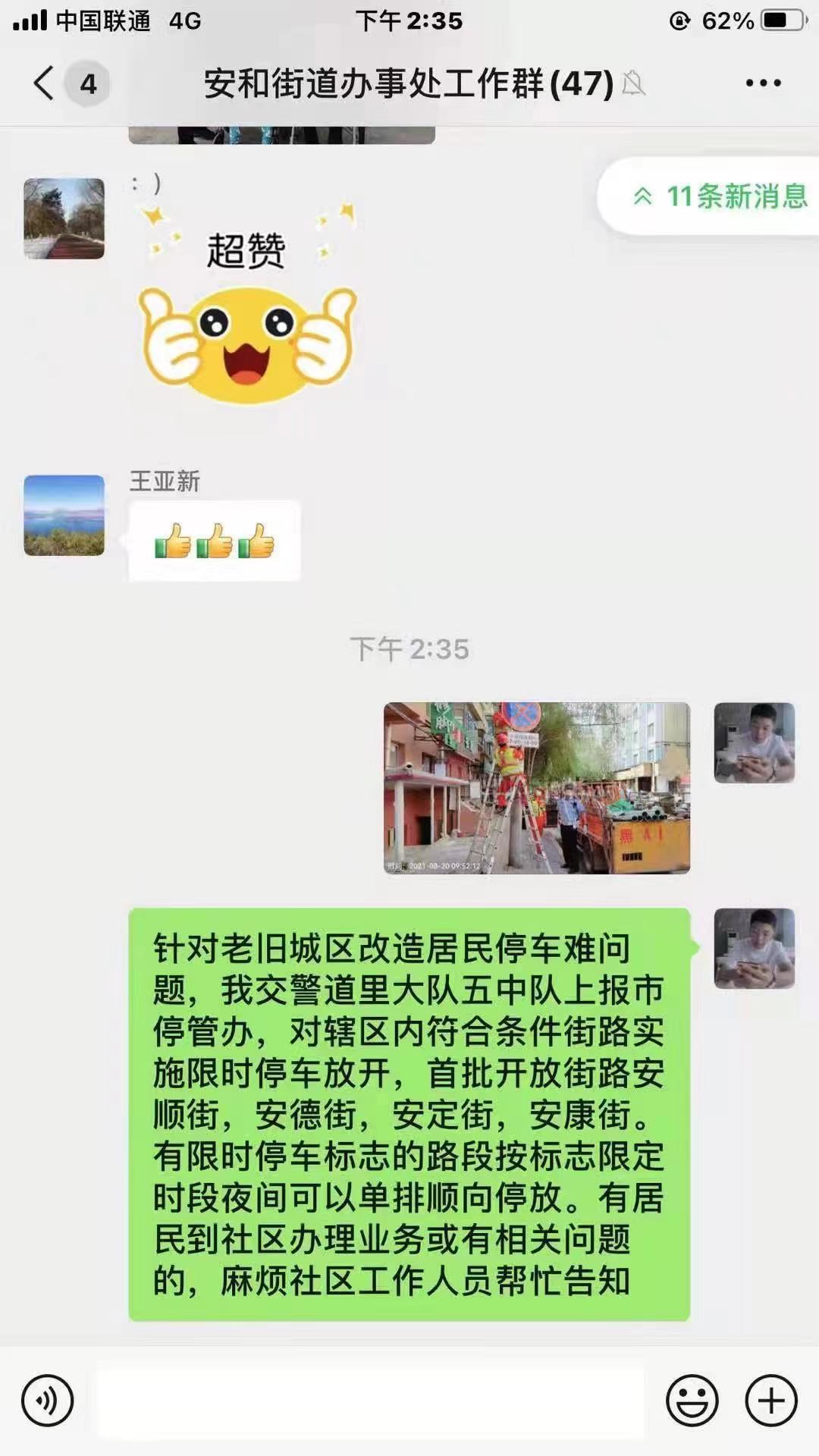Go back to the chat list
Image resolution: width=819 pixels, height=1456 pixels.
[44, 83]
